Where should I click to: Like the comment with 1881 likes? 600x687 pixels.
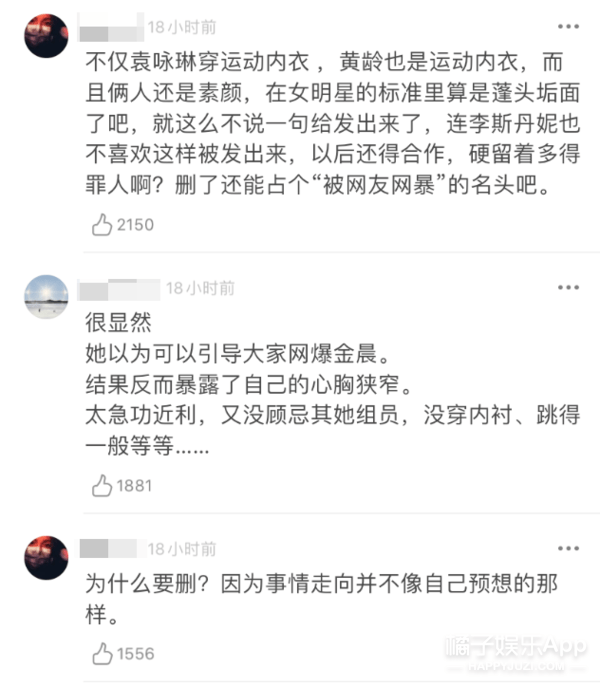click(102, 487)
